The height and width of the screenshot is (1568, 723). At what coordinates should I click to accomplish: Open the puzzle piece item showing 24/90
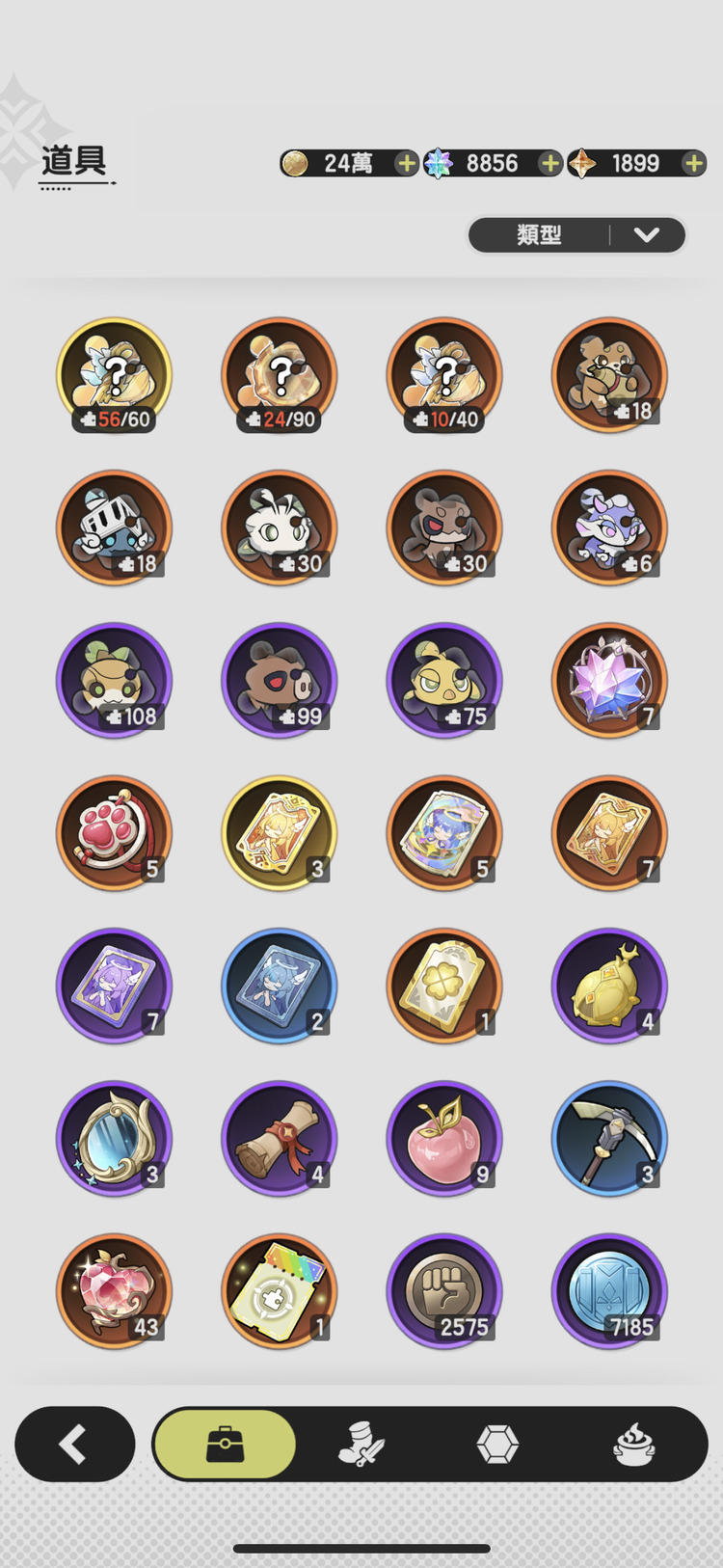click(x=280, y=375)
